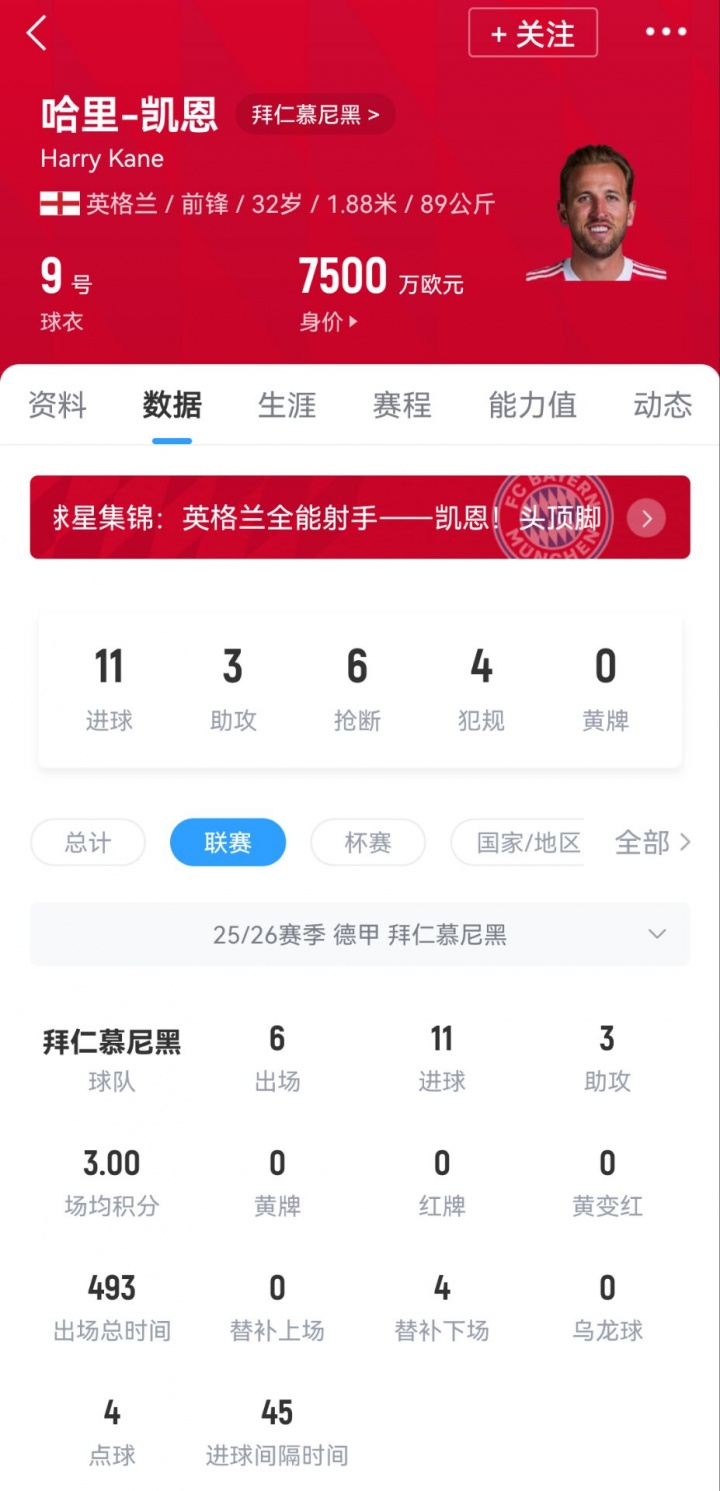Select the 数据 tab
This screenshot has height=1491, width=720.
point(172,405)
